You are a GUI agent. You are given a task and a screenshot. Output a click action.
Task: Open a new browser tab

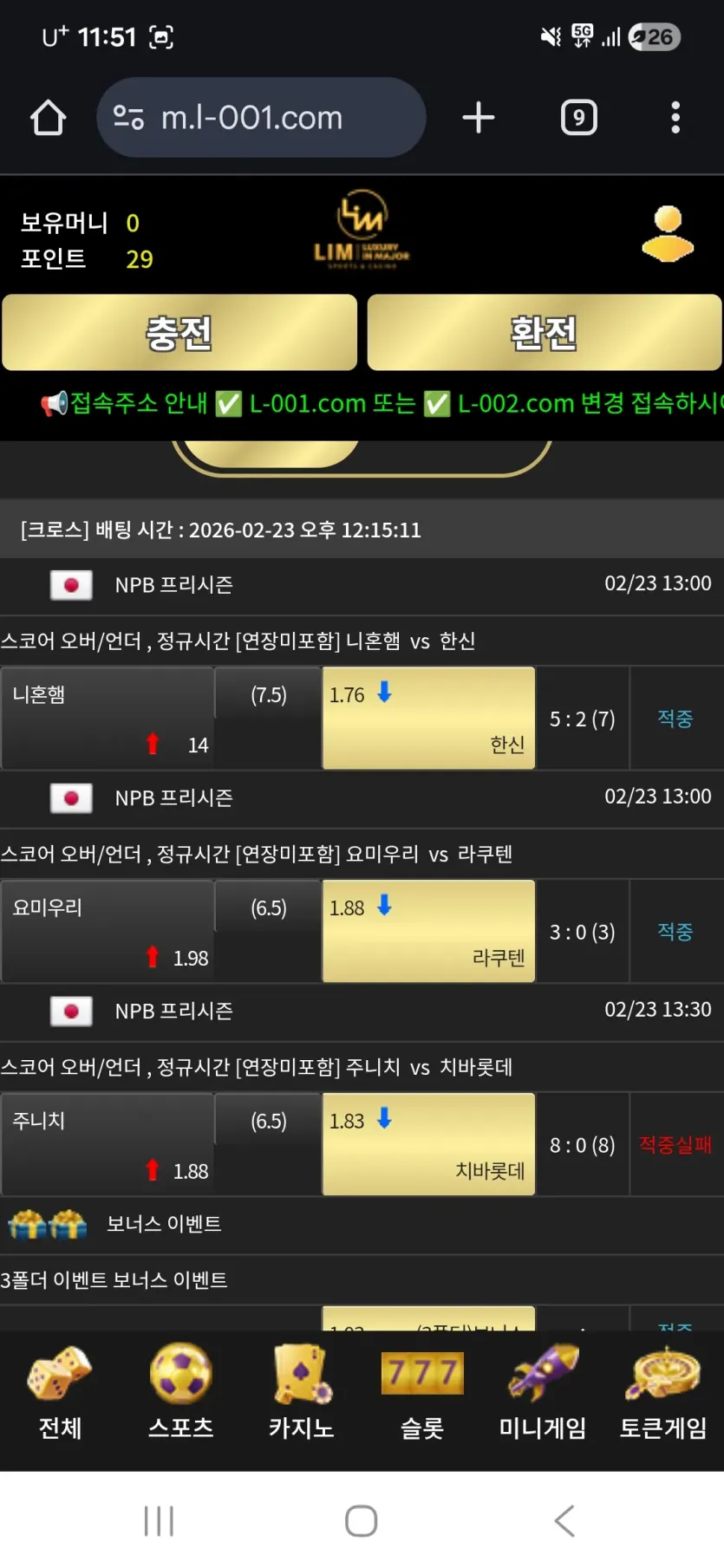coord(479,118)
